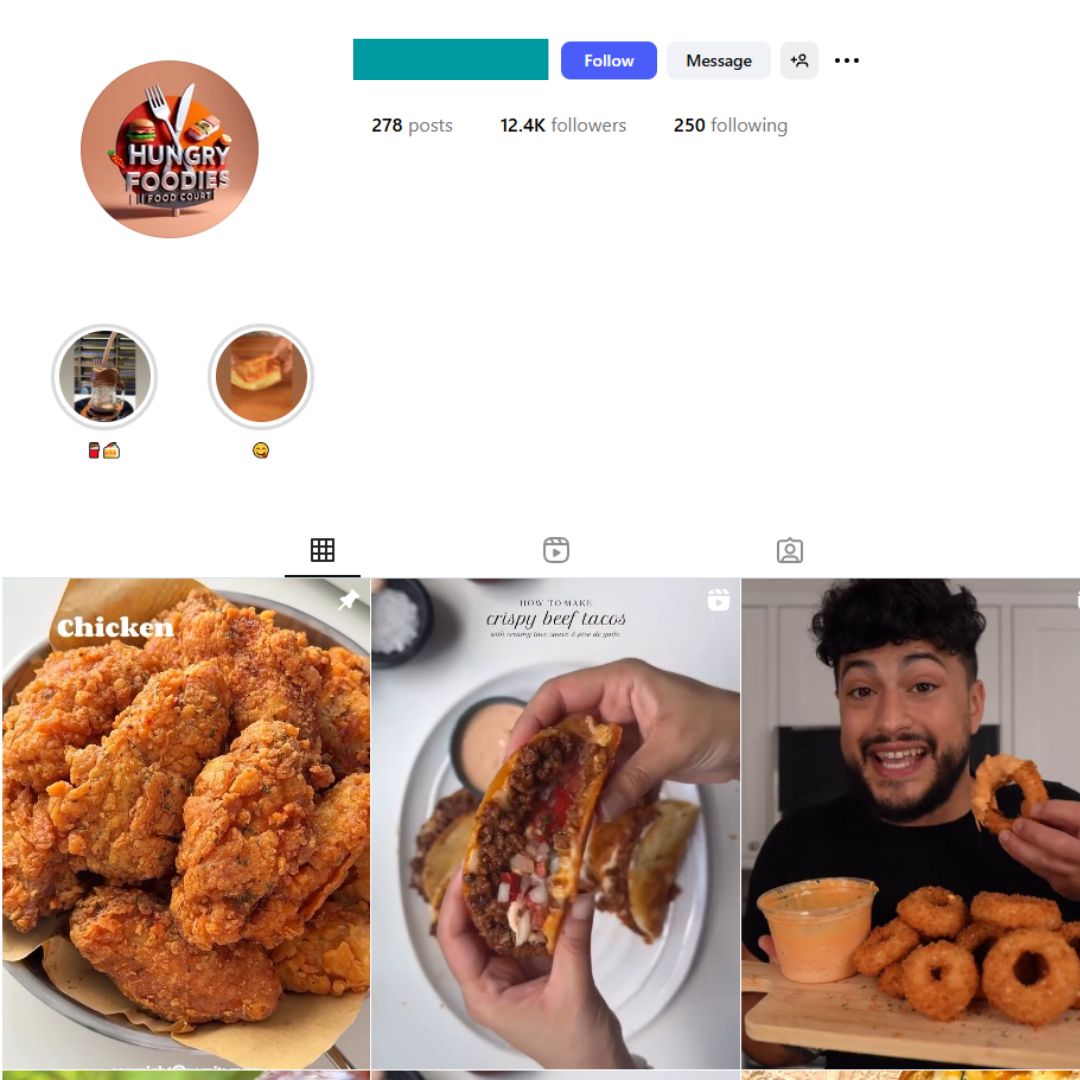Open the onion rings video post

coord(910,822)
